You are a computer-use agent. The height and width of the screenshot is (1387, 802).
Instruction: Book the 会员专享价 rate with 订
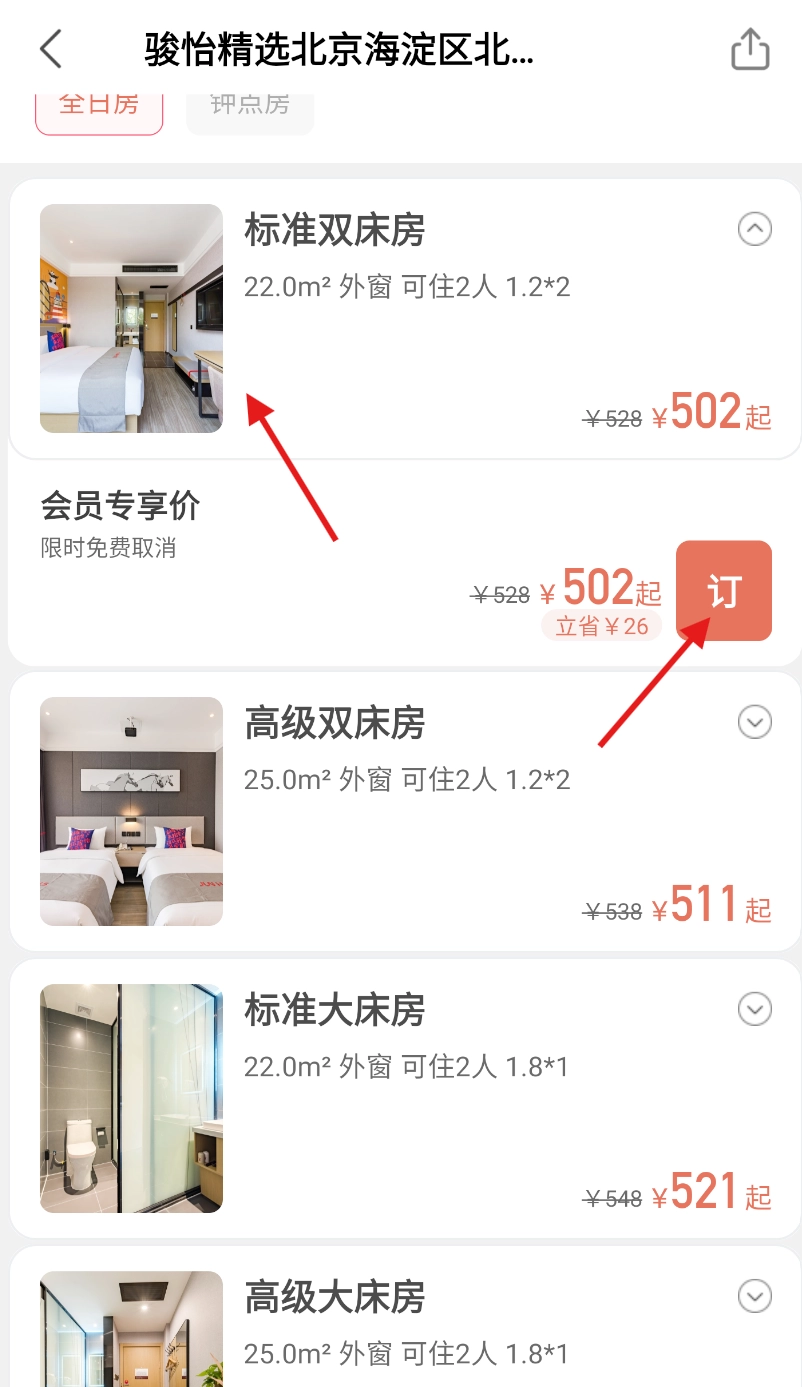pyautogui.click(x=723, y=591)
